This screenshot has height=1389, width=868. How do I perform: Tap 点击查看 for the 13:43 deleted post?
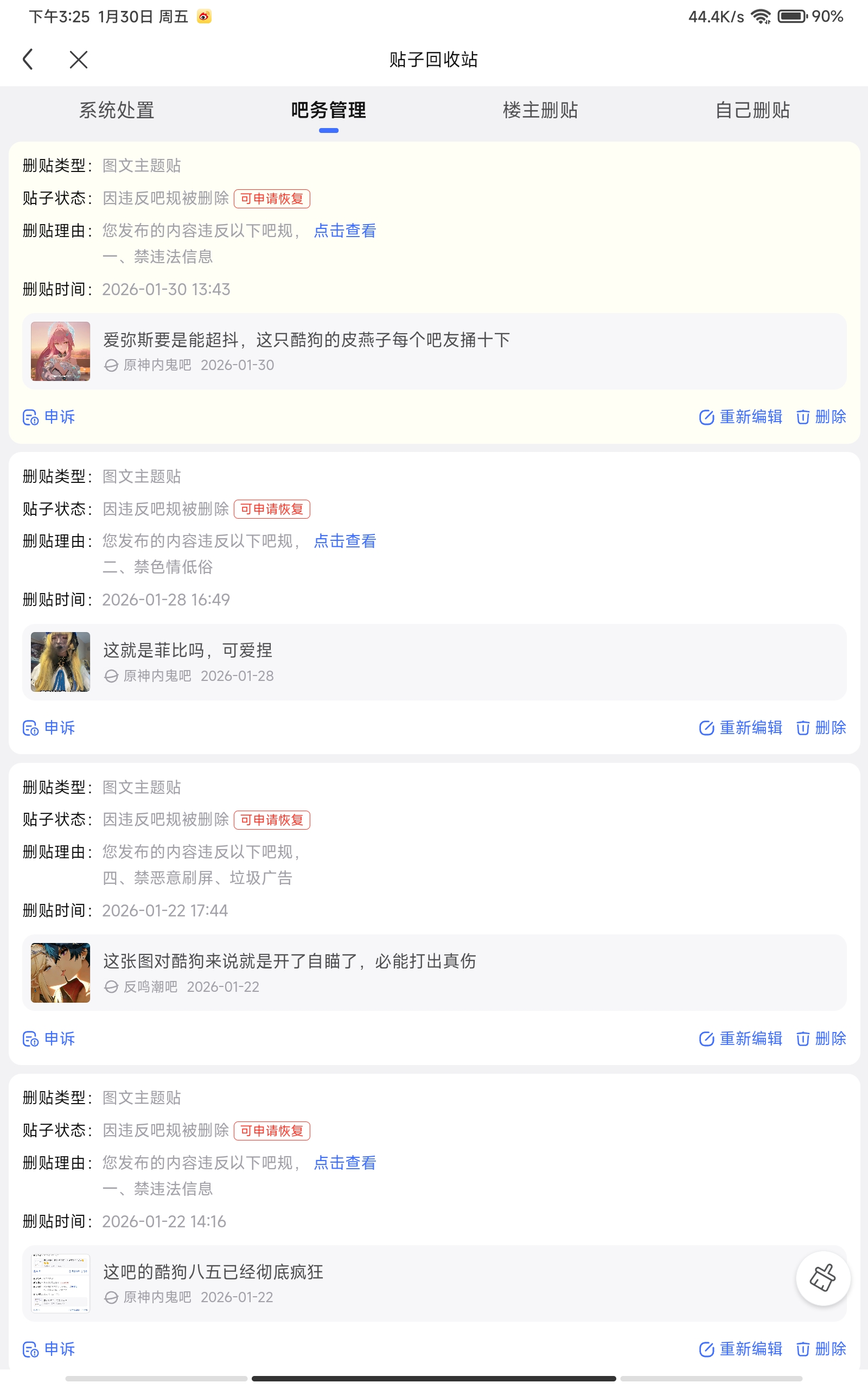[x=344, y=231]
